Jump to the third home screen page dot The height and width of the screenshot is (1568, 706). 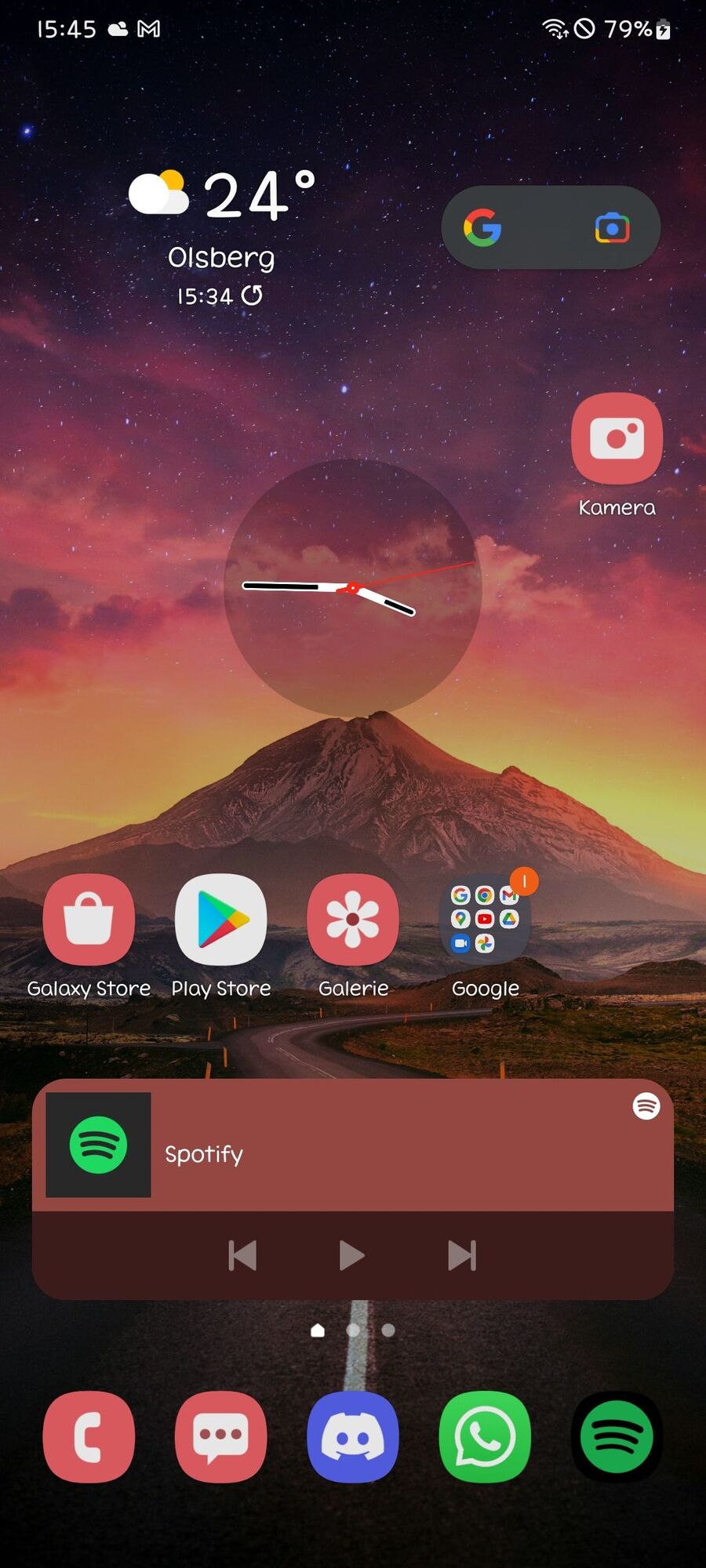click(388, 1330)
